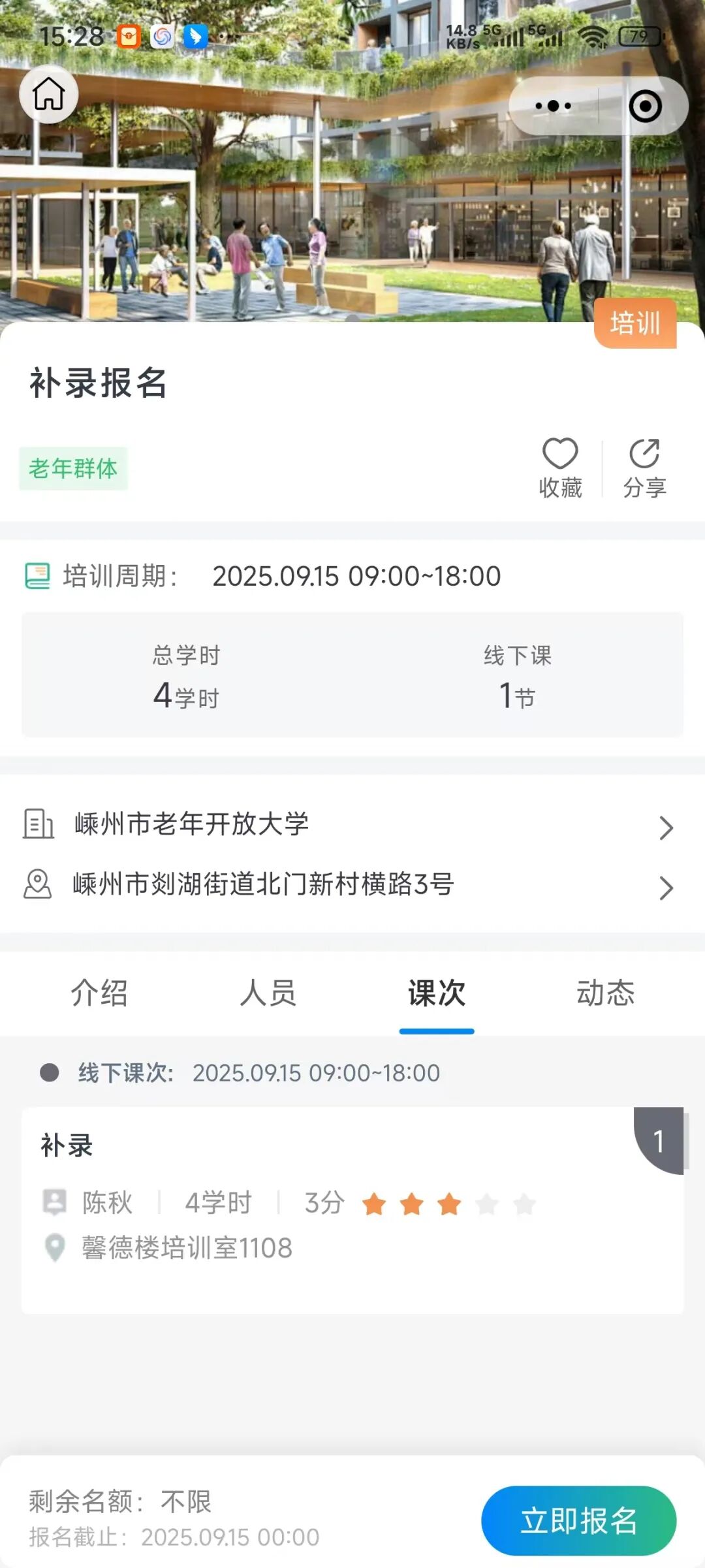Open the three-dot more menu
The image size is (705, 1568).
point(553,106)
